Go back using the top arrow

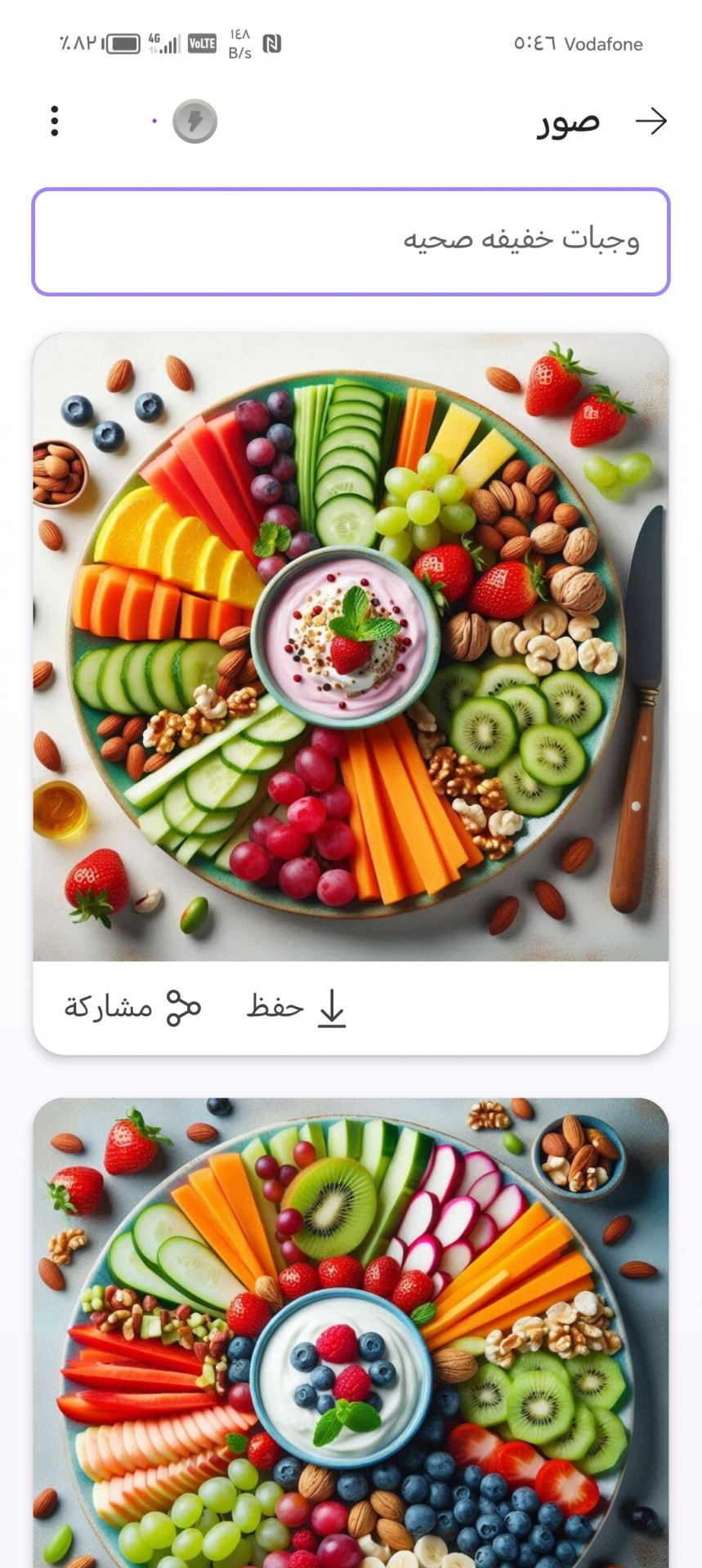point(651,122)
